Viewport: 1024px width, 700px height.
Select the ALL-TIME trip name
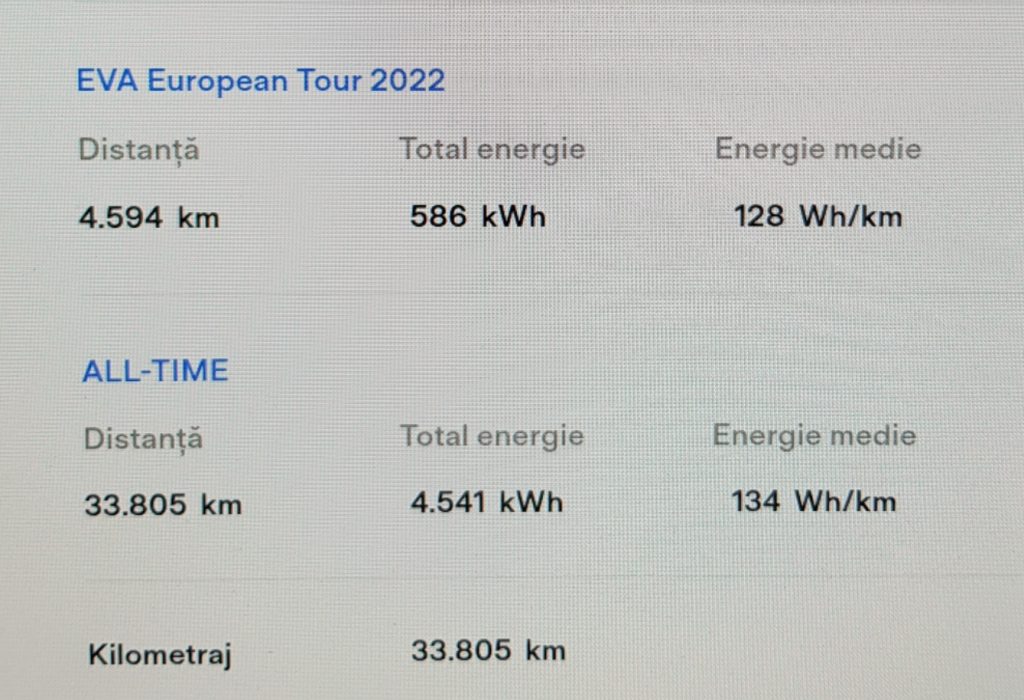155,371
